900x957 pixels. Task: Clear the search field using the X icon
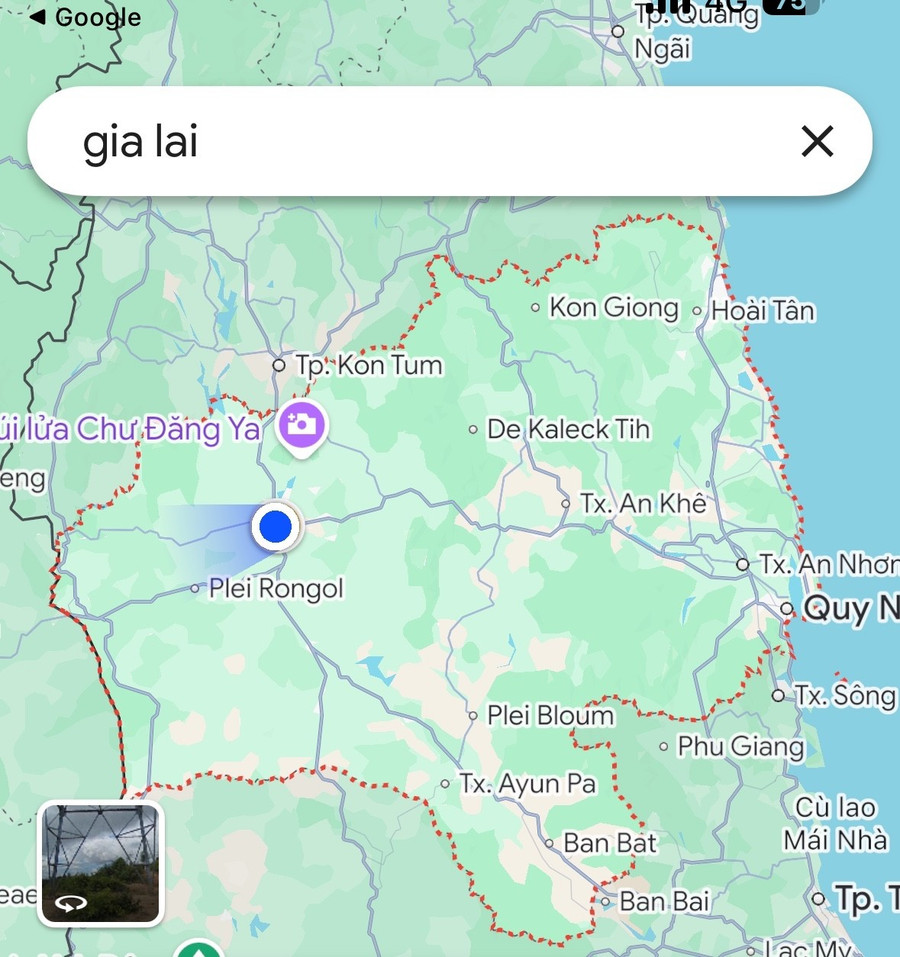click(x=818, y=141)
